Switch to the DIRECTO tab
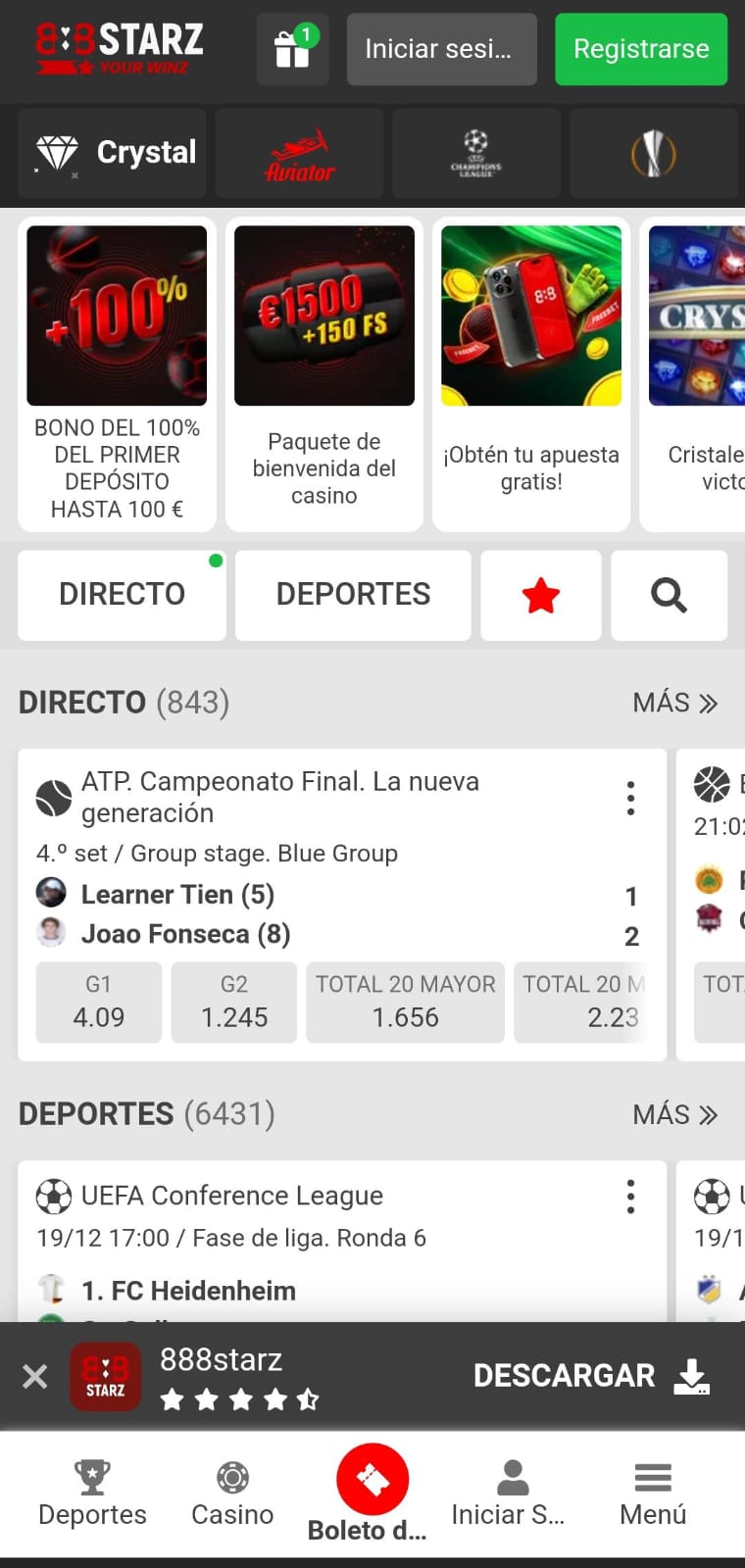The height and width of the screenshot is (1568, 745). click(x=122, y=595)
